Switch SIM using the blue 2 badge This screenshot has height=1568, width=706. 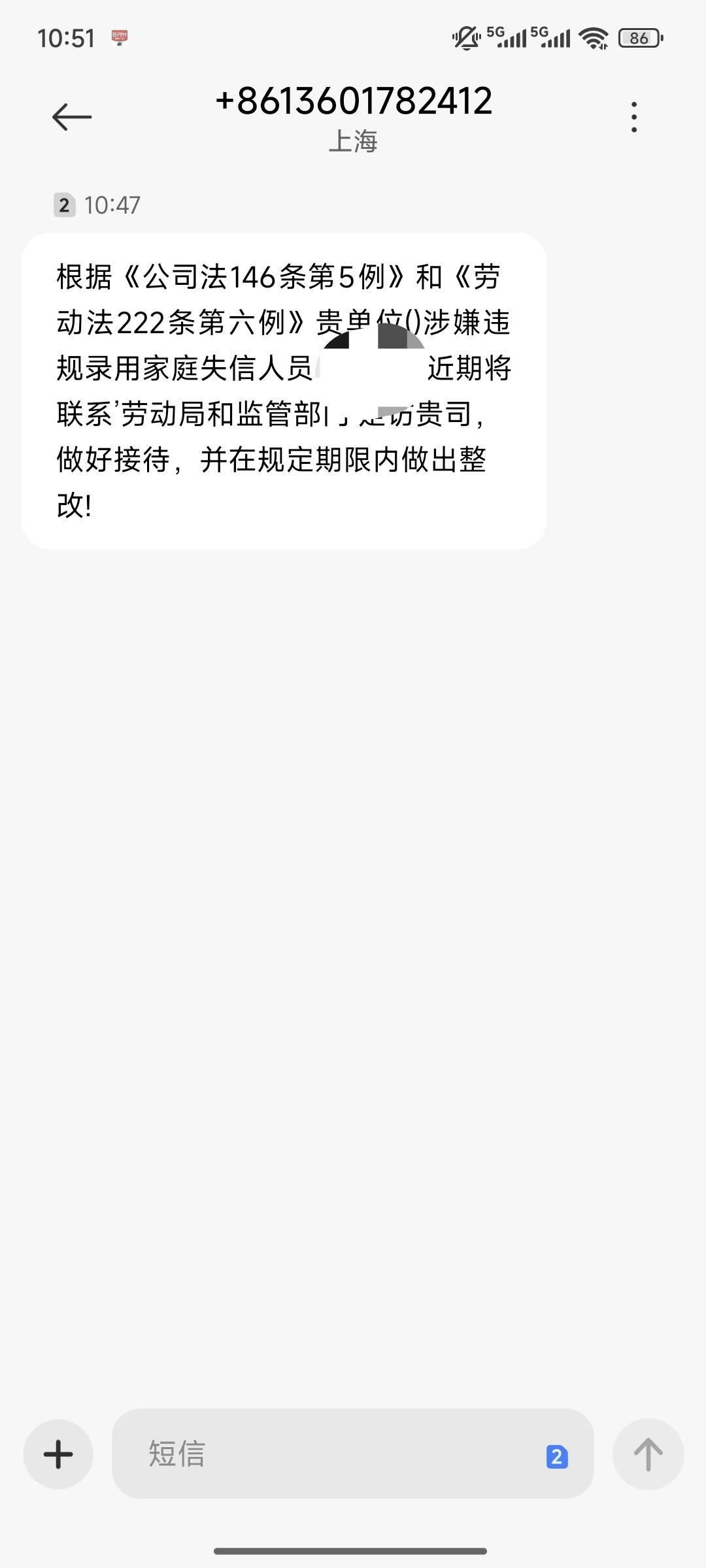(557, 1457)
